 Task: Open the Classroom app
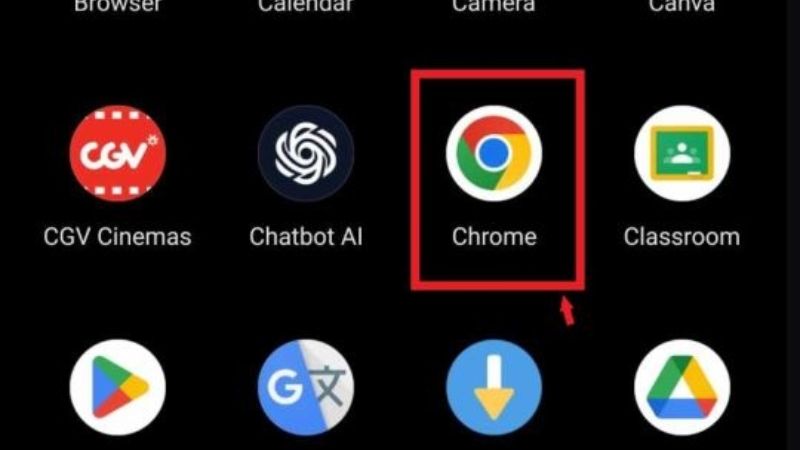click(x=682, y=153)
